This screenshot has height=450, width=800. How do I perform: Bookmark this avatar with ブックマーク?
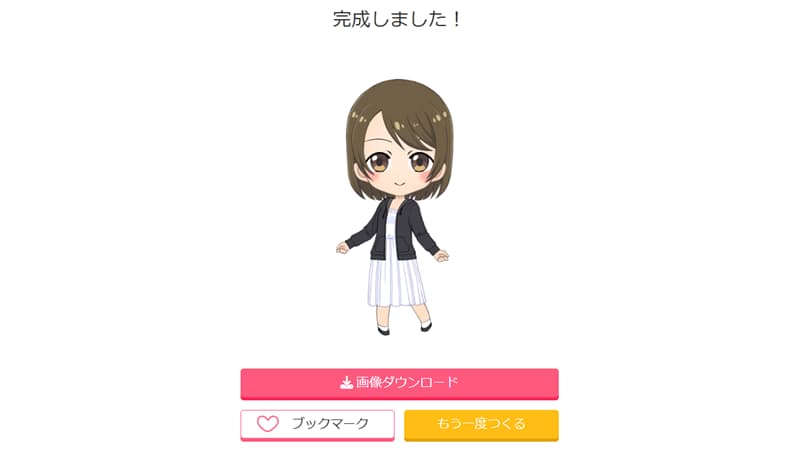pyautogui.click(x=317, y=424)
